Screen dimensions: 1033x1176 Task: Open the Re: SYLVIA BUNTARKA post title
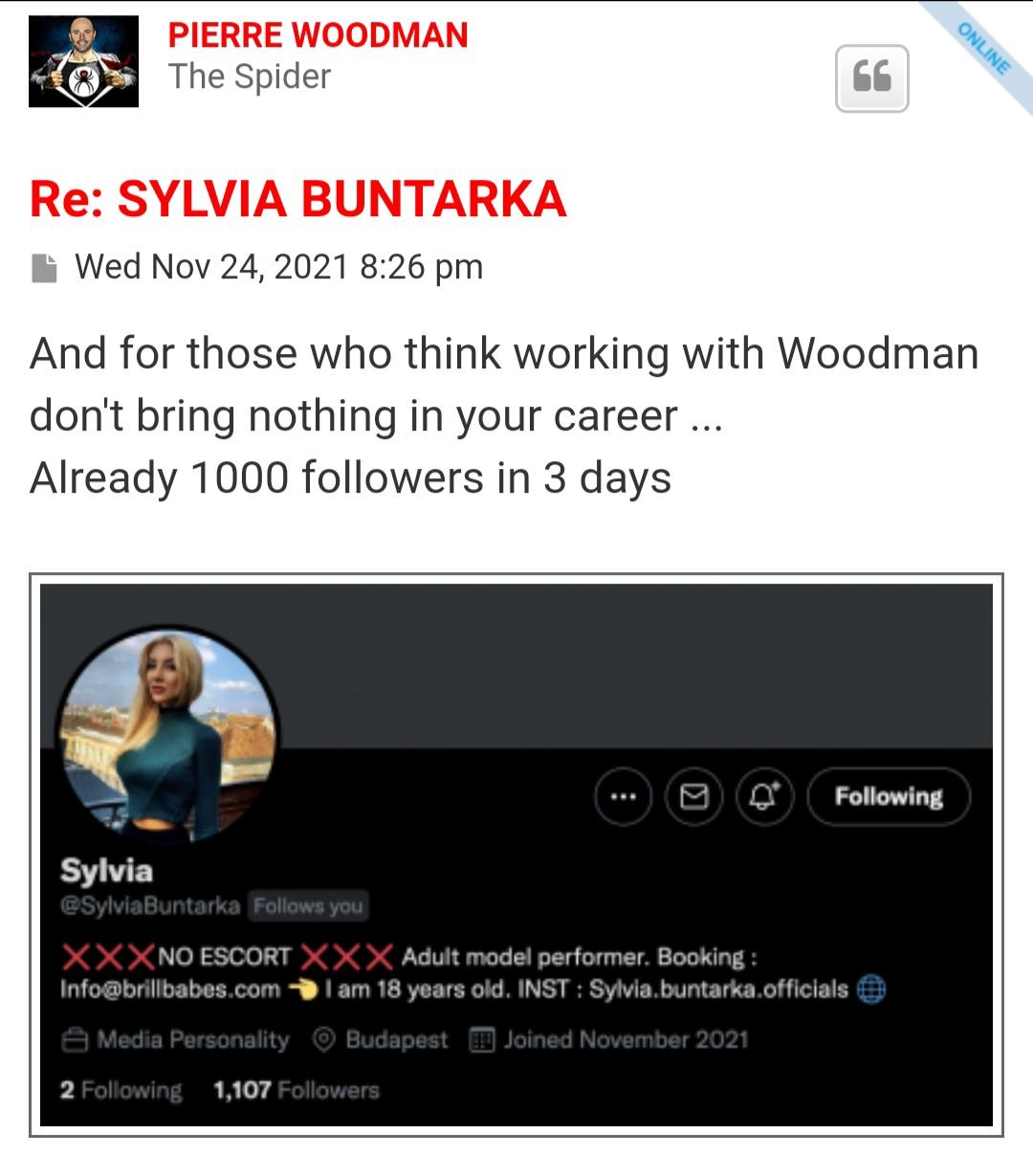(x=297, y=199)
